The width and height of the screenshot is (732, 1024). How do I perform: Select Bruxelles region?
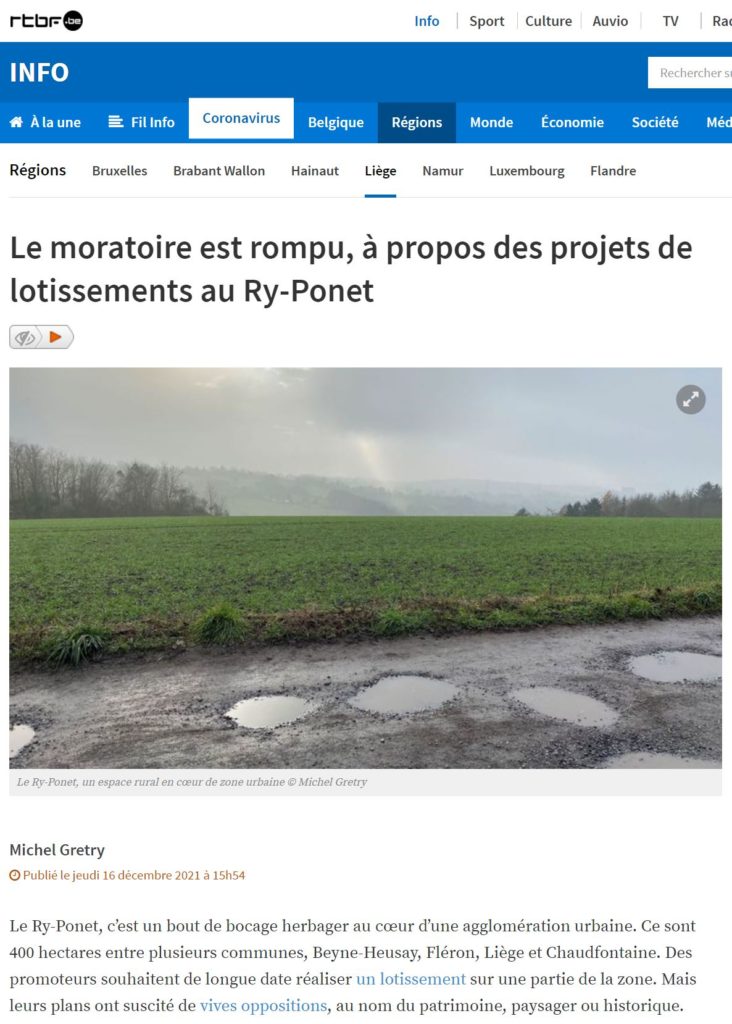point(119,171)
